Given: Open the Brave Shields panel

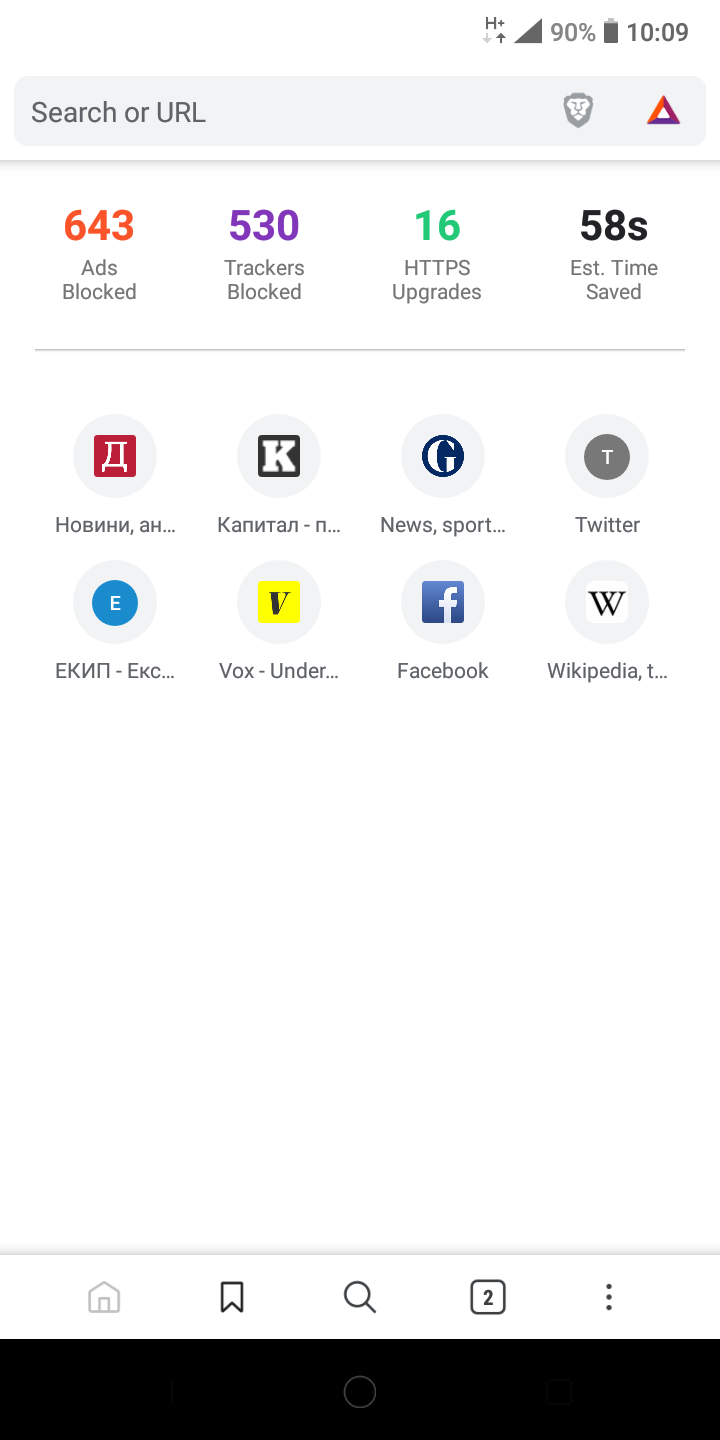Looking at the screenshot, I should pyautogui.click(x=578, y=111).
